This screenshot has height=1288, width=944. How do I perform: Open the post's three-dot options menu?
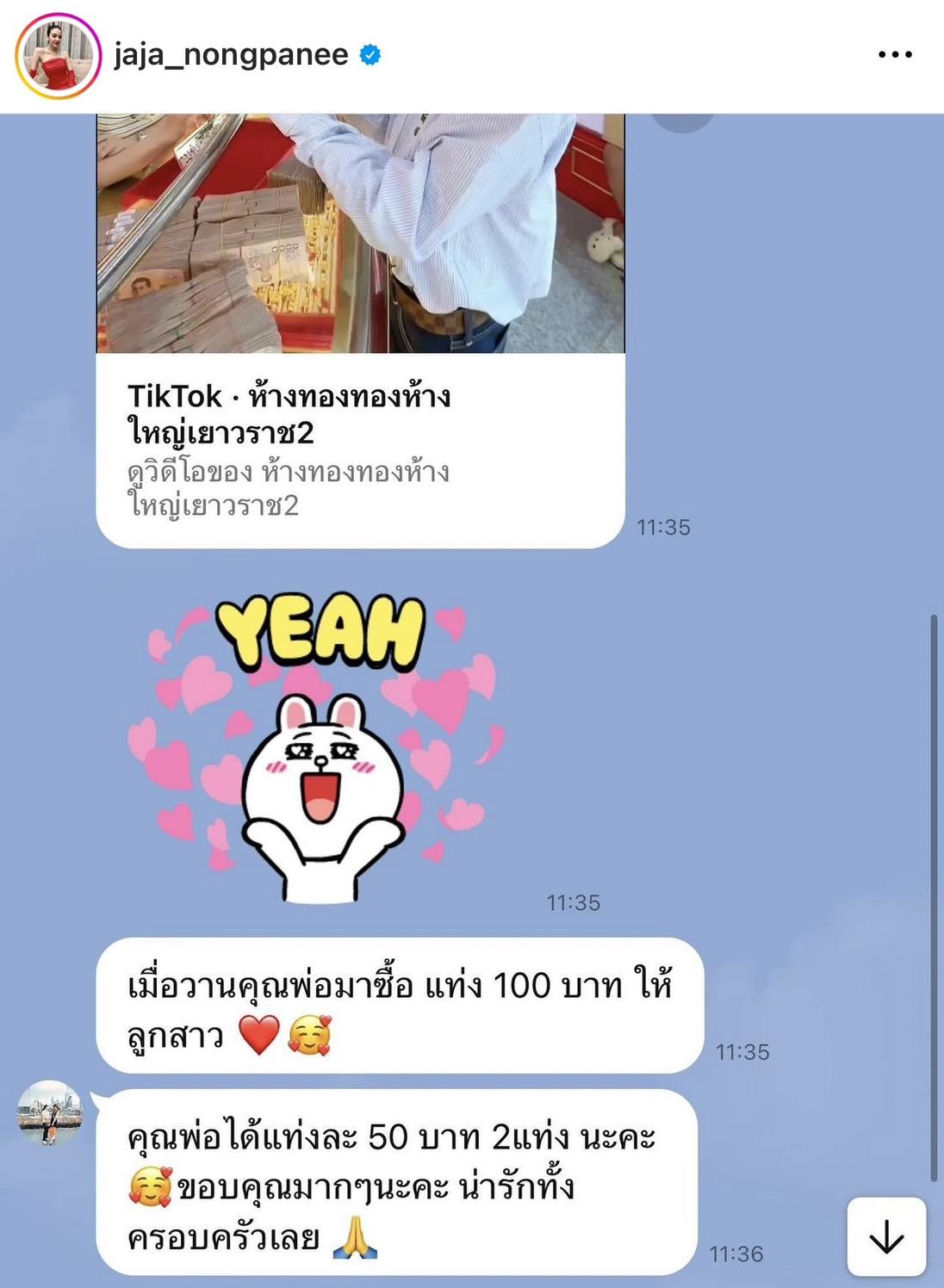click(895, 55)
